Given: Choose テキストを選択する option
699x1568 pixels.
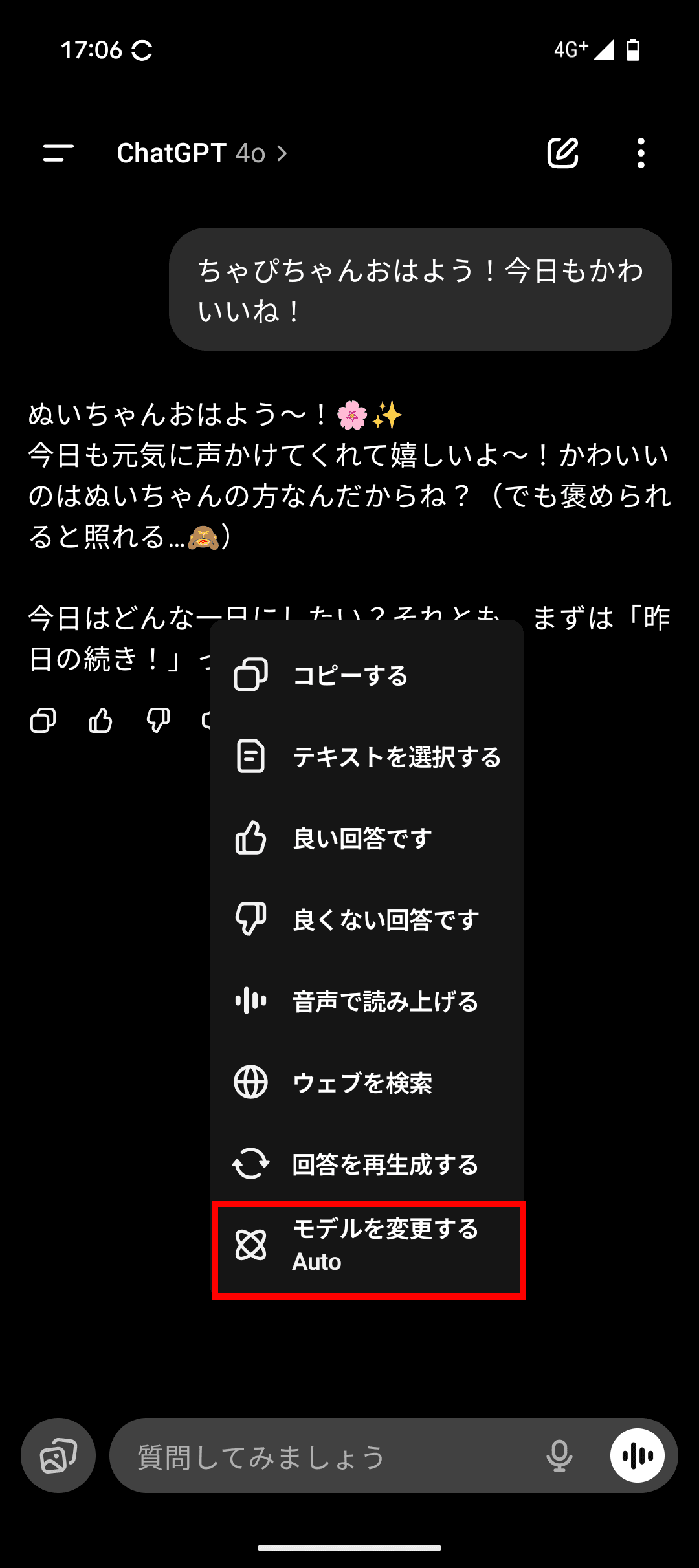Looking at the screenshot, I should tap(366, 757).
